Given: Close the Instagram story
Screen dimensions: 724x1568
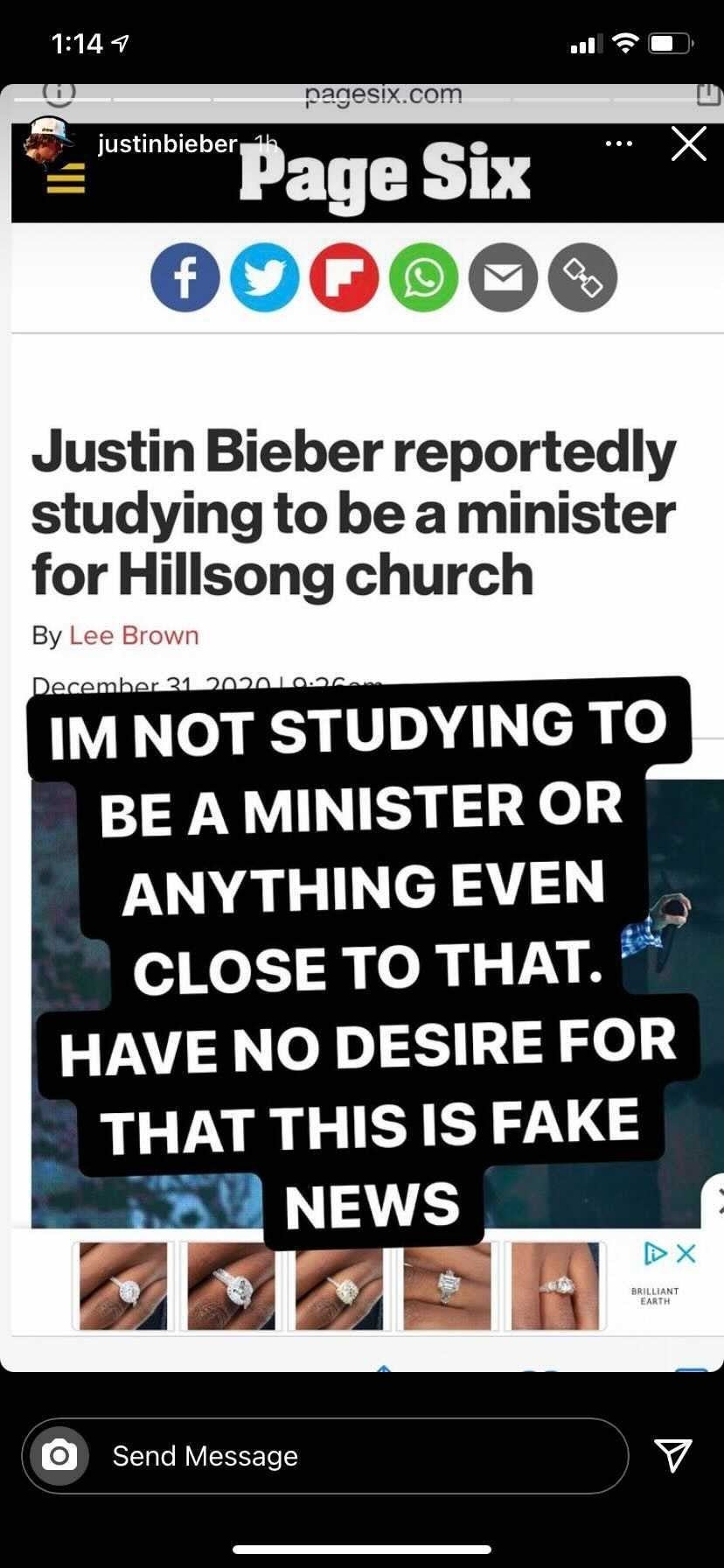Looking at the screenshot, I should point(688,143).
